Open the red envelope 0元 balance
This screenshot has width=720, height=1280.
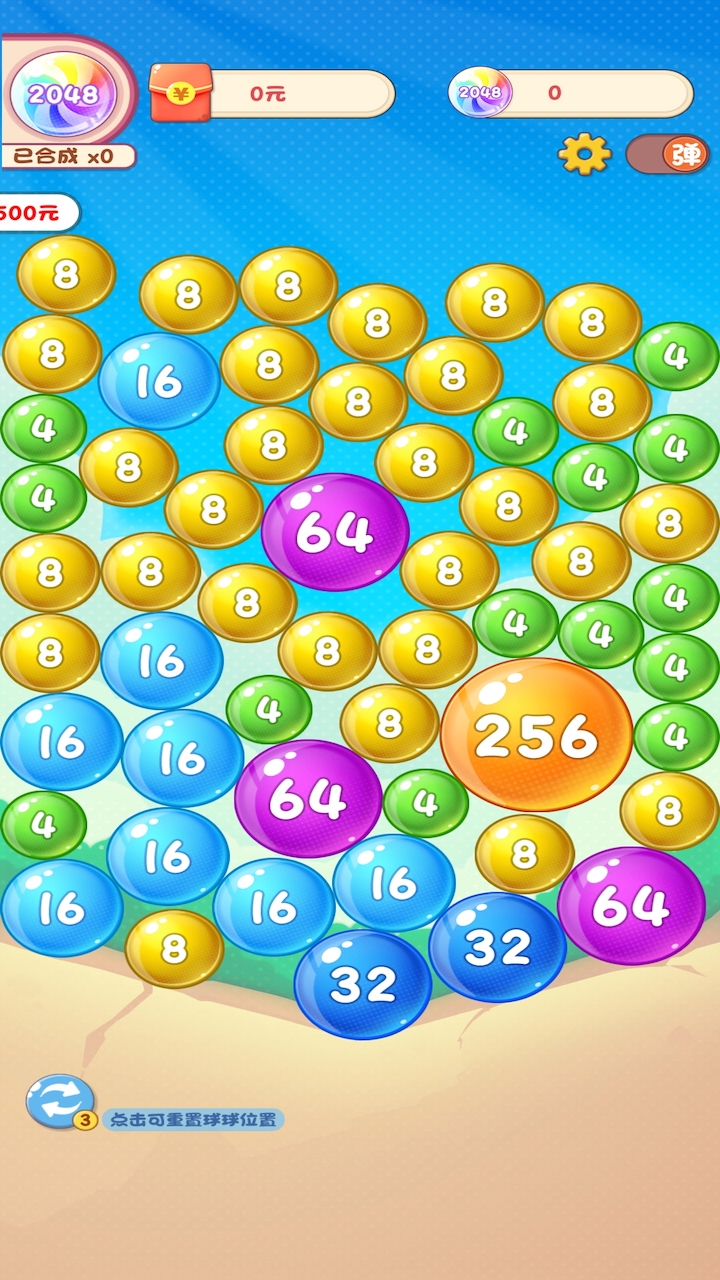(272, 94)
